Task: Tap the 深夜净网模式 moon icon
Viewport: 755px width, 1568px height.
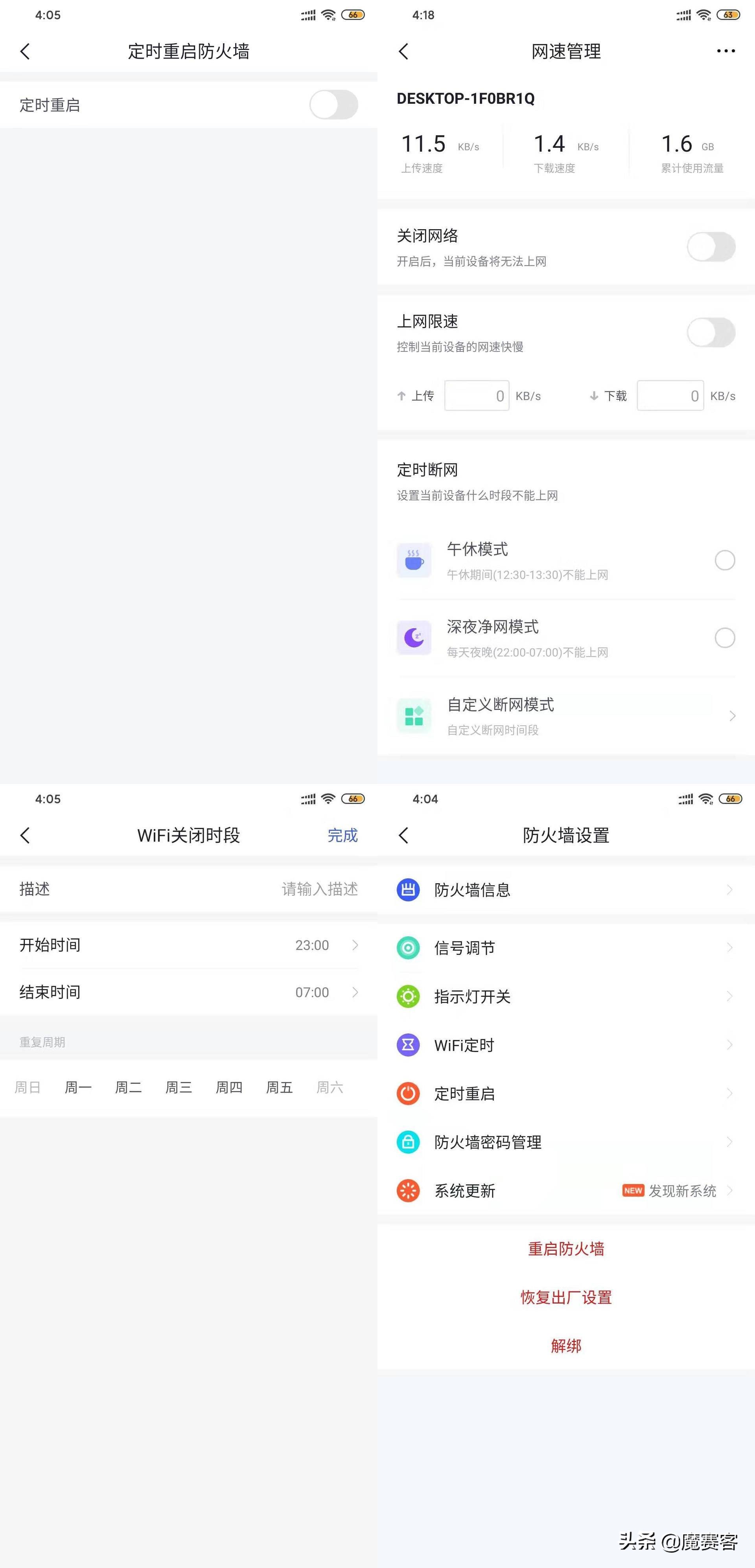Action: coord(413,637)
